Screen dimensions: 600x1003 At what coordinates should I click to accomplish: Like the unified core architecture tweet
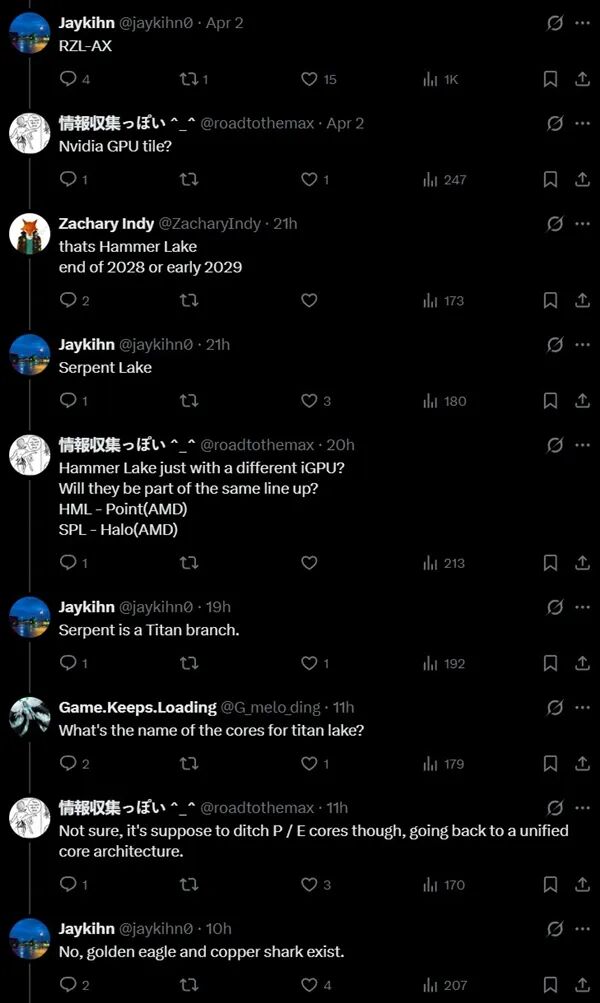[x=309, y=884]
